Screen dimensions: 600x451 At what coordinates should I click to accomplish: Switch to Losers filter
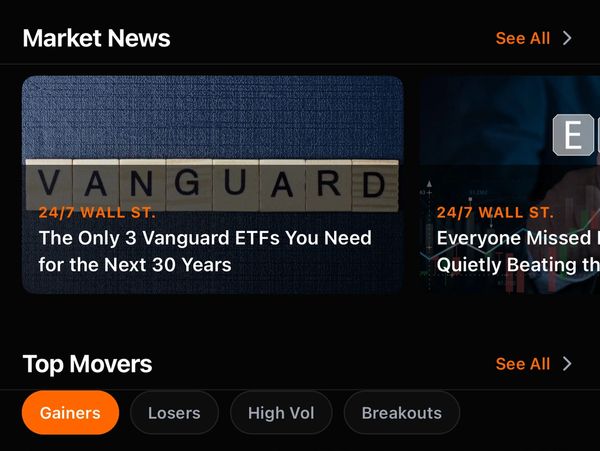coord(174,413)
